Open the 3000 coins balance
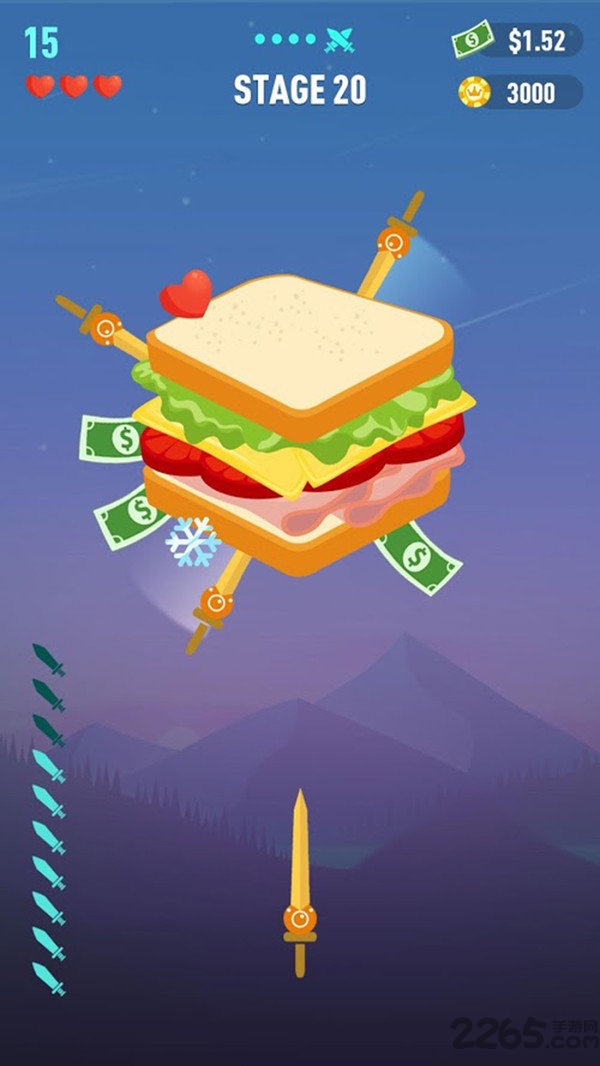 point(520,93)
